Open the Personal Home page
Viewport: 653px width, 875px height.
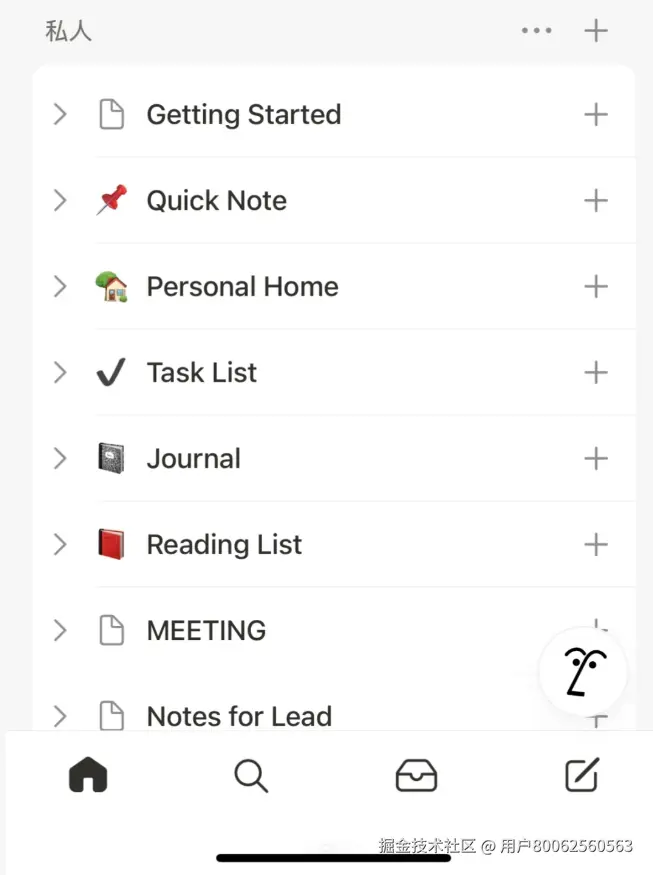click(x=242, y=287)
